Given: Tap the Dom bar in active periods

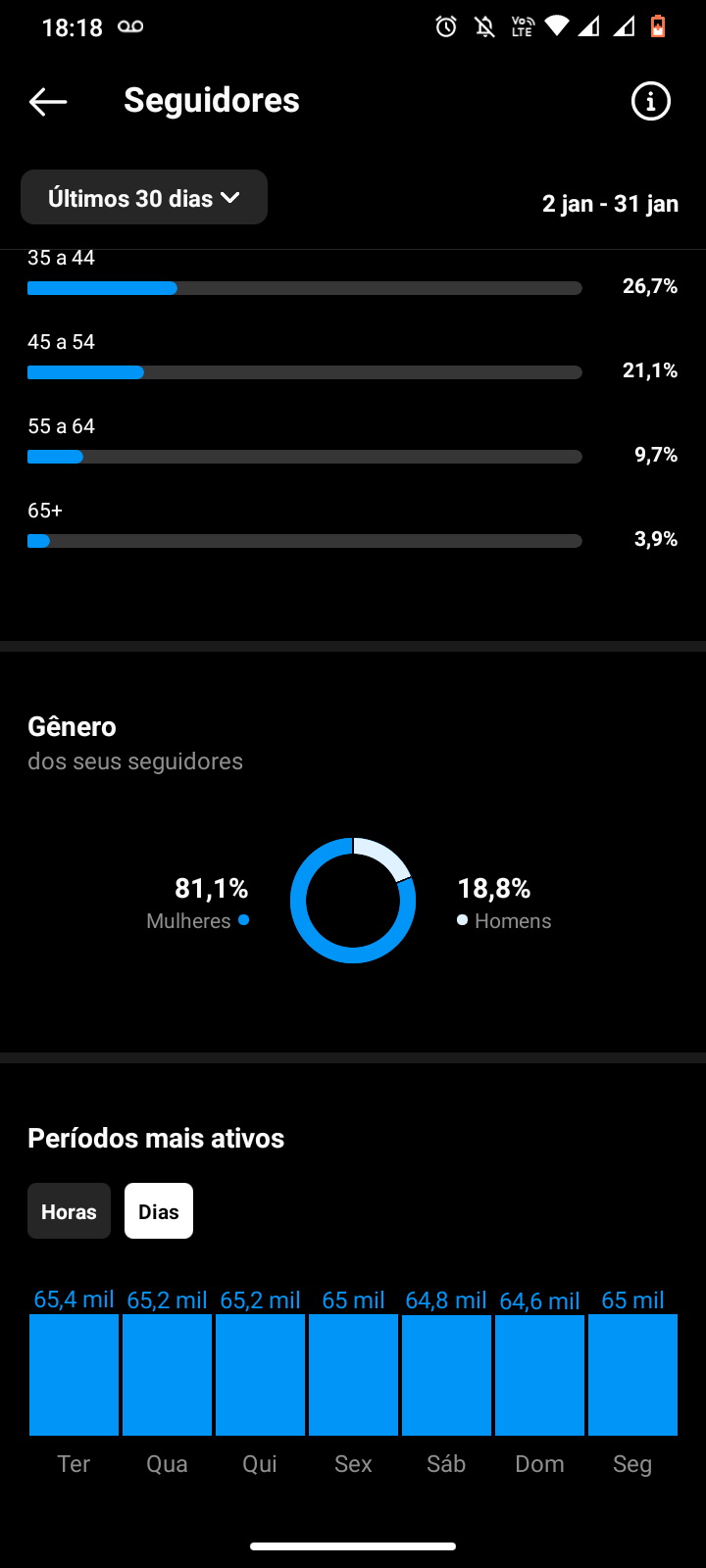Looking at the screenshot, I should pos(539,1375).
